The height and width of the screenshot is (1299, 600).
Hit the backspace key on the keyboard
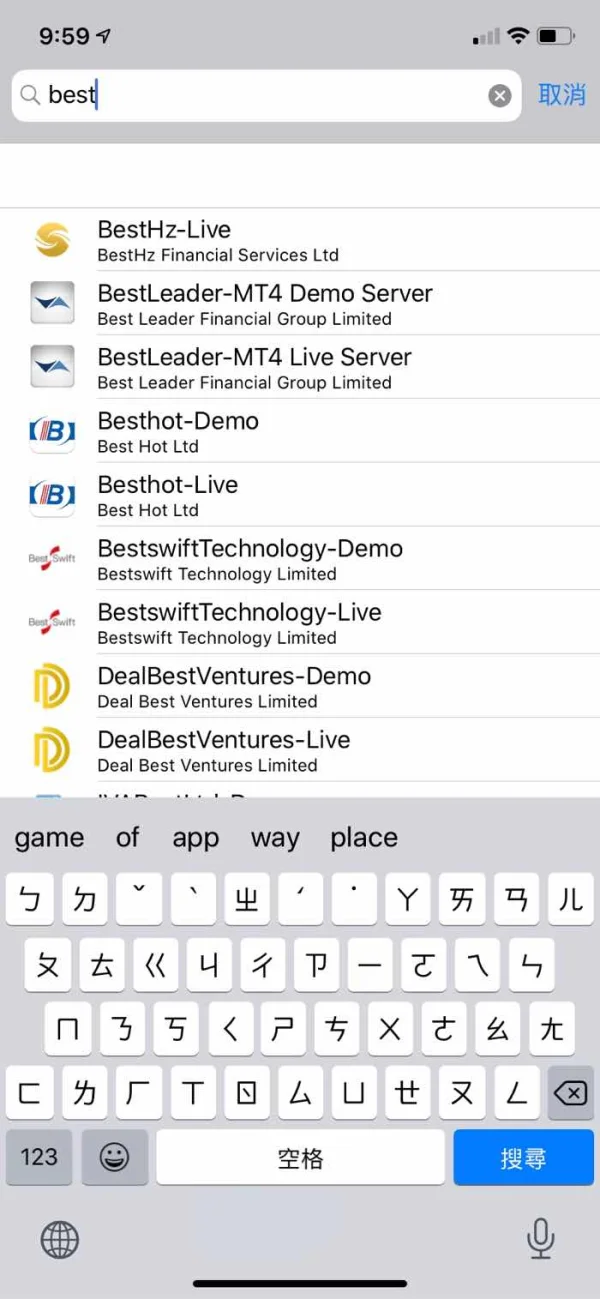(x=570, y=1093)
